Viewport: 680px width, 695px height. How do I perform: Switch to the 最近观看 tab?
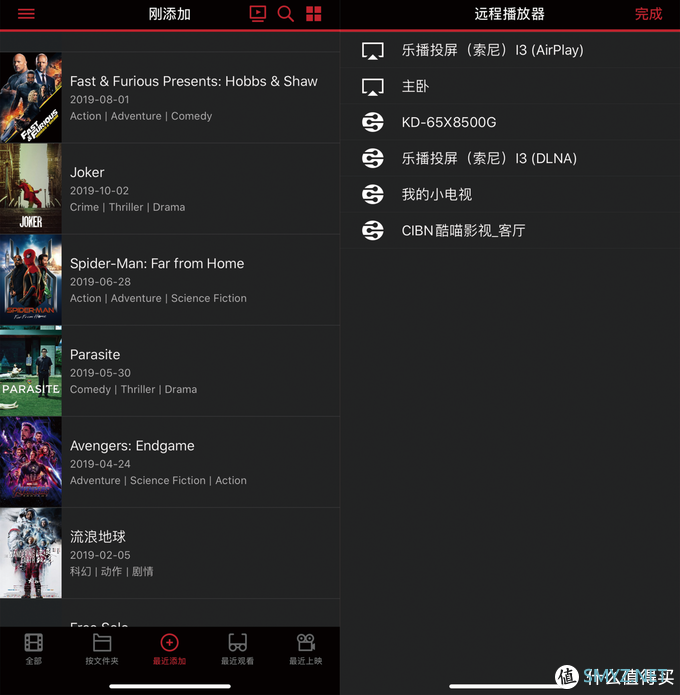tap(237, 648)
